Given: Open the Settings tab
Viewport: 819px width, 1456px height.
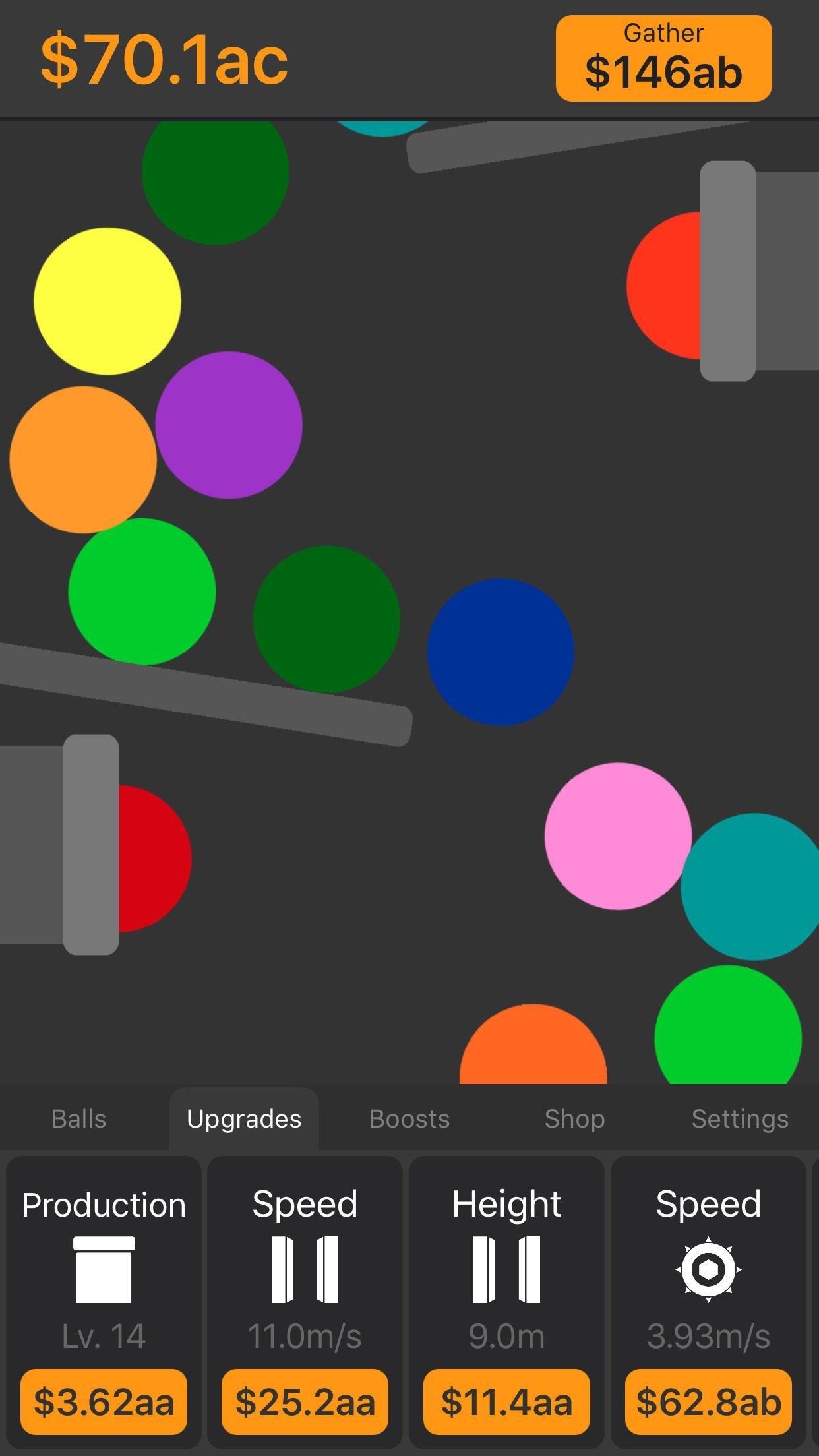Looking at the screenshot, I should [740, 1119].
